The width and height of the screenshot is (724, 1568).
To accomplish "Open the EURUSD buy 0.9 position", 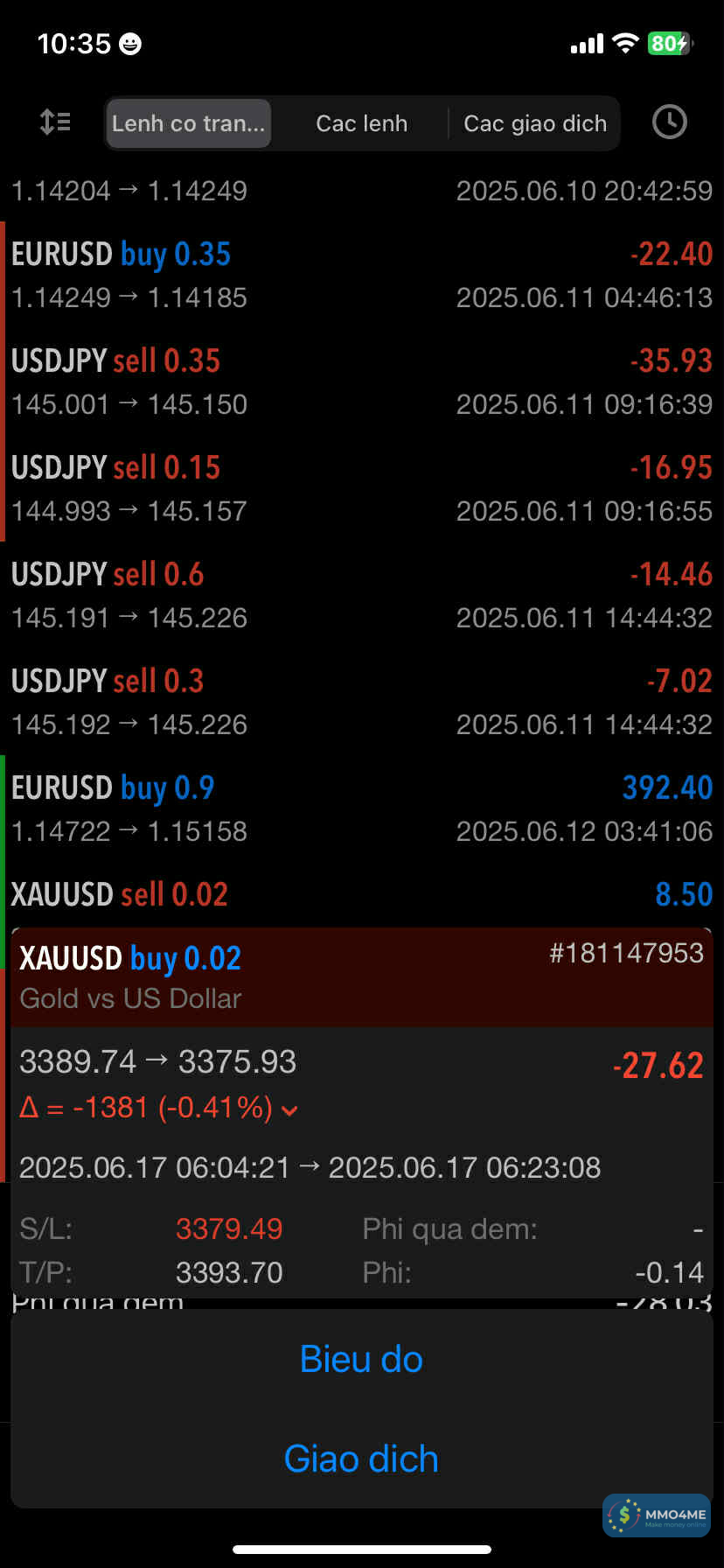I will pyautogui.click(x=361, y=808).
